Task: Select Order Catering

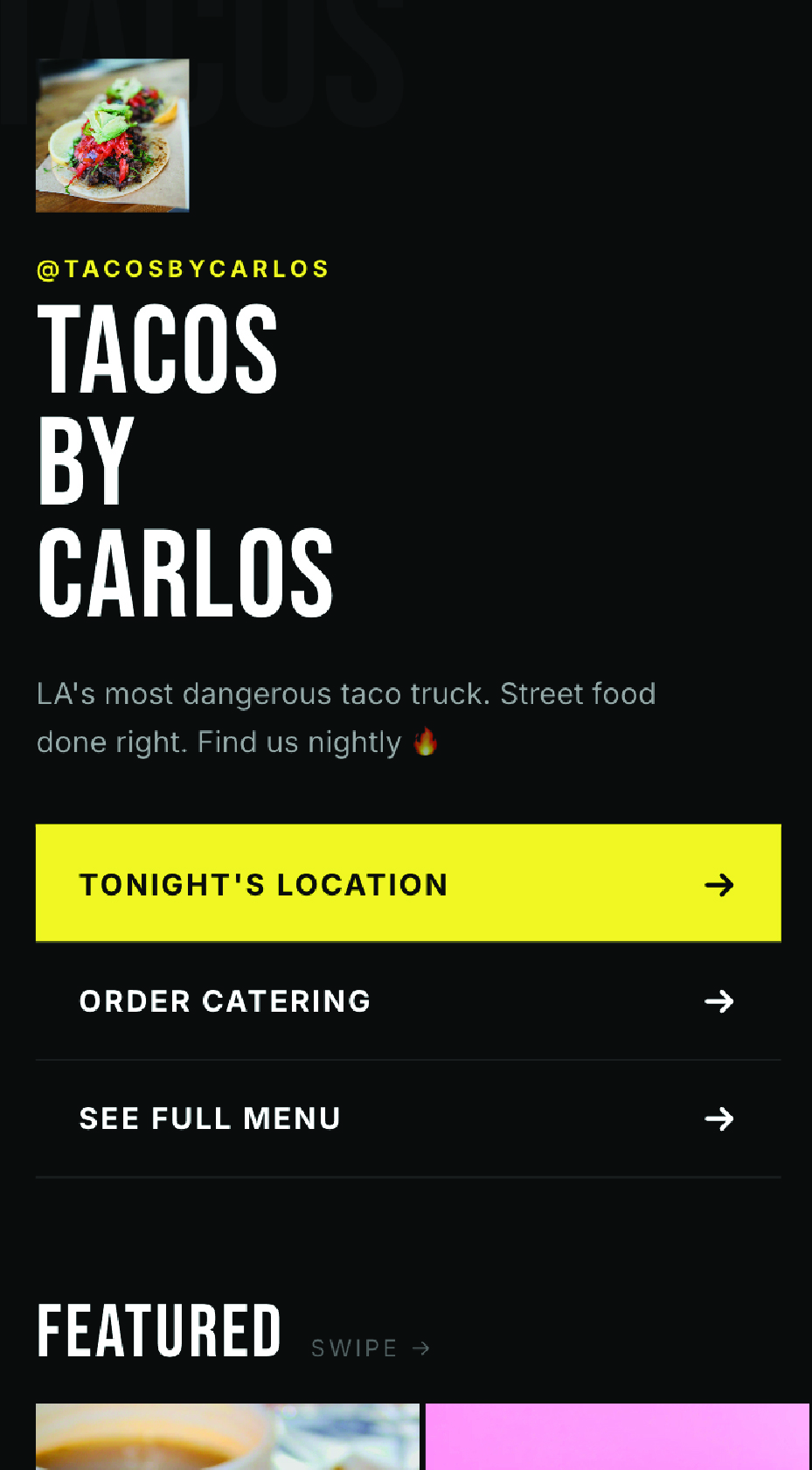Action: 407,1001
